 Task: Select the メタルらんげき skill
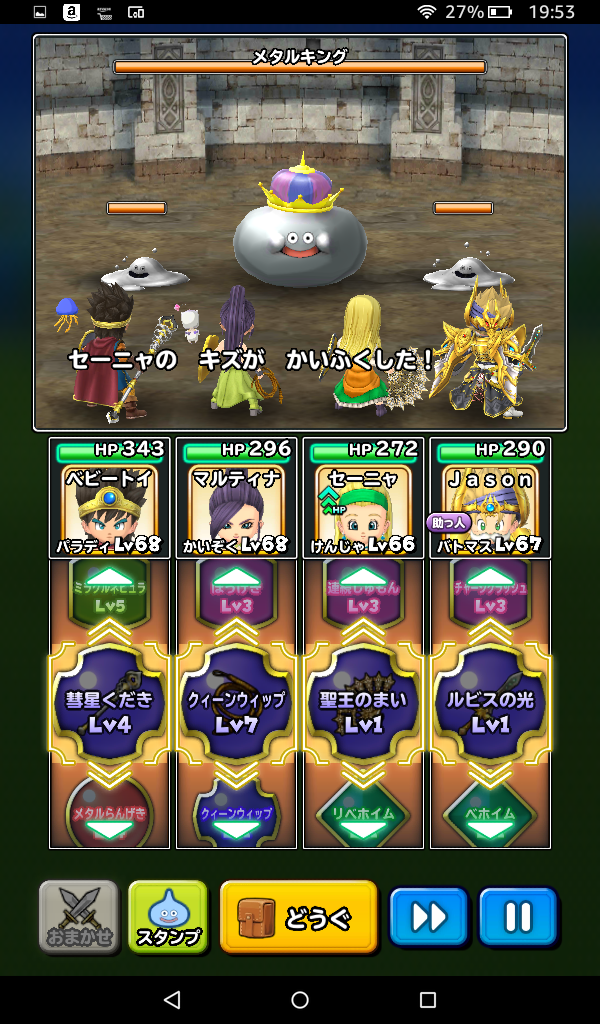[x=109, y=810]
